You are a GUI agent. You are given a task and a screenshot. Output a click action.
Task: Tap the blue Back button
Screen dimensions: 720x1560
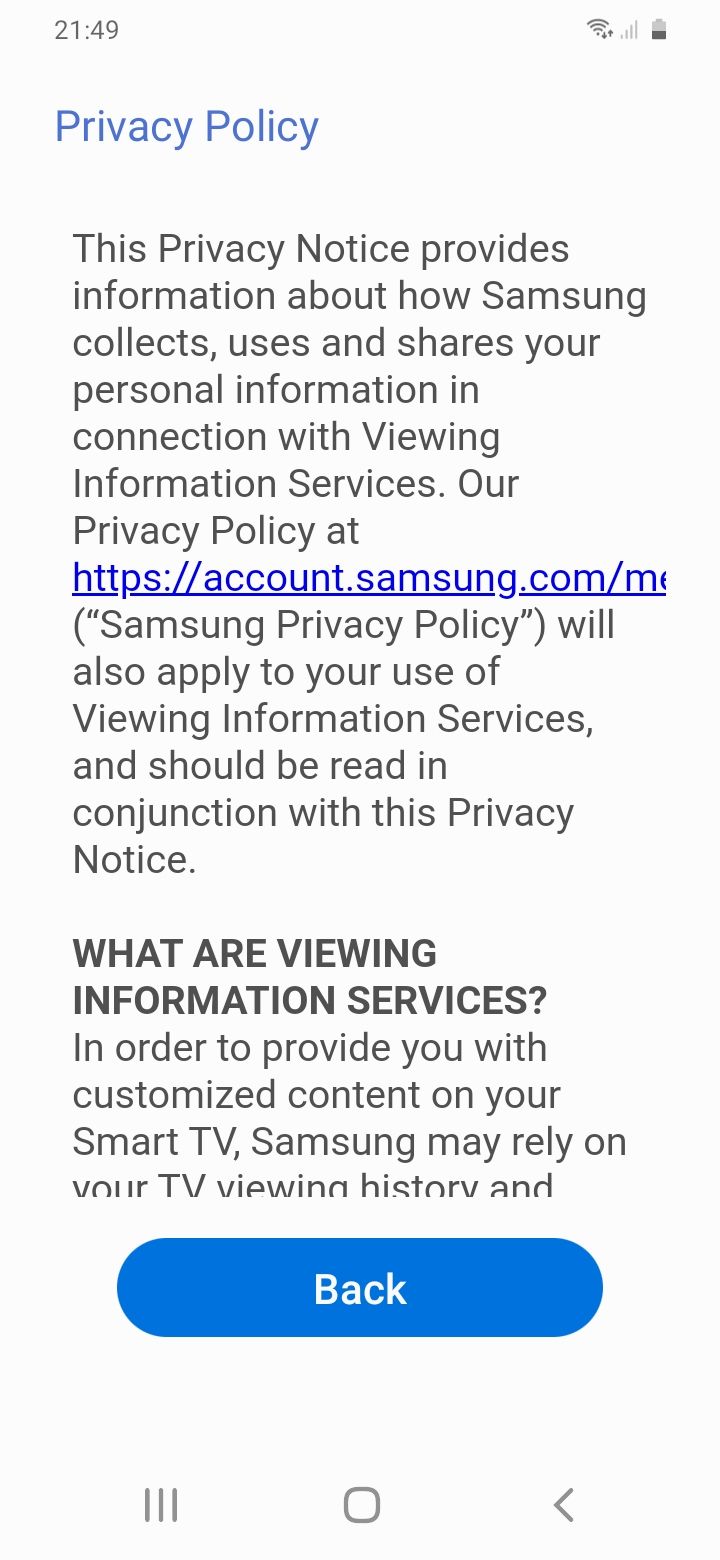(x=360, y=1288)
